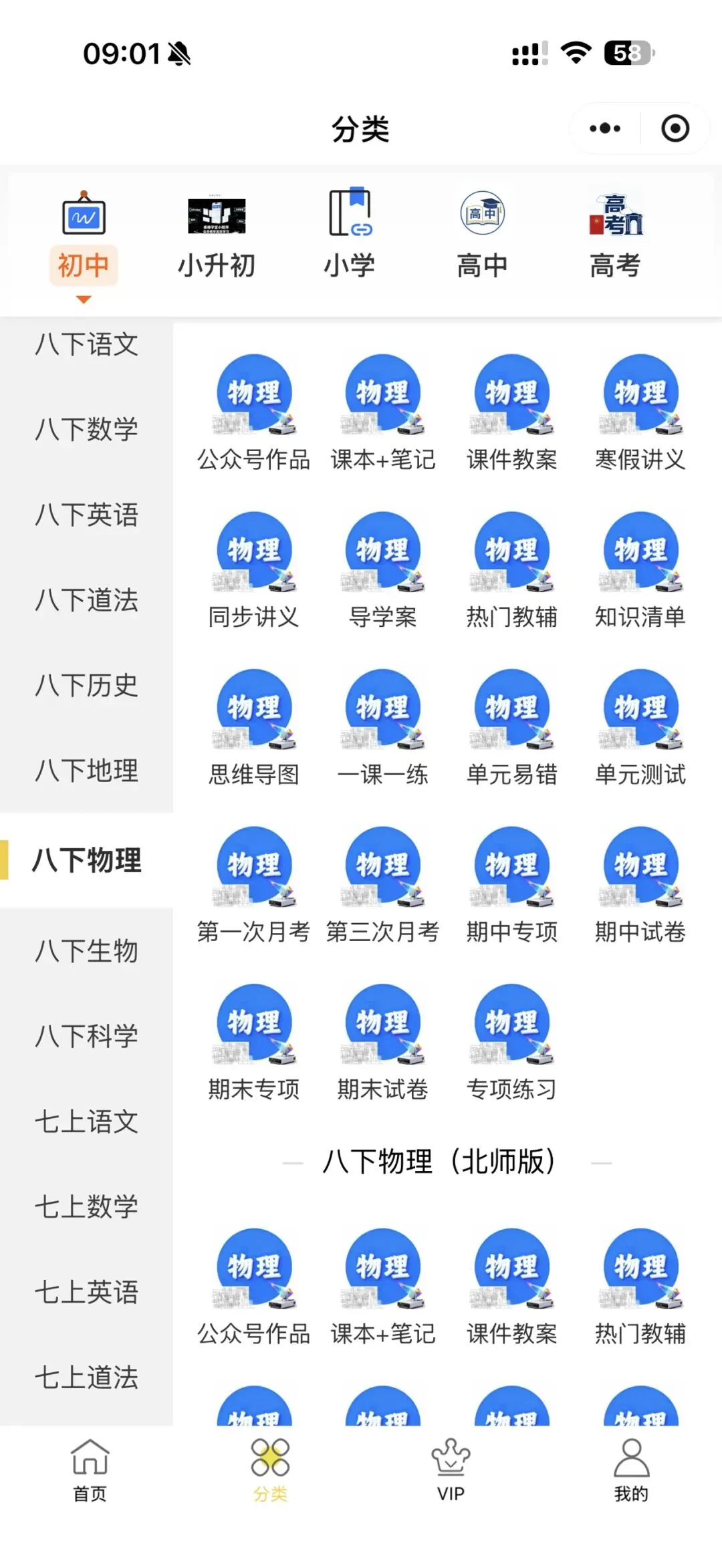Viewport: 722px width, 1568px height.
Task: Select 七上语文 from the subject list
Action: click(87, 1122)
